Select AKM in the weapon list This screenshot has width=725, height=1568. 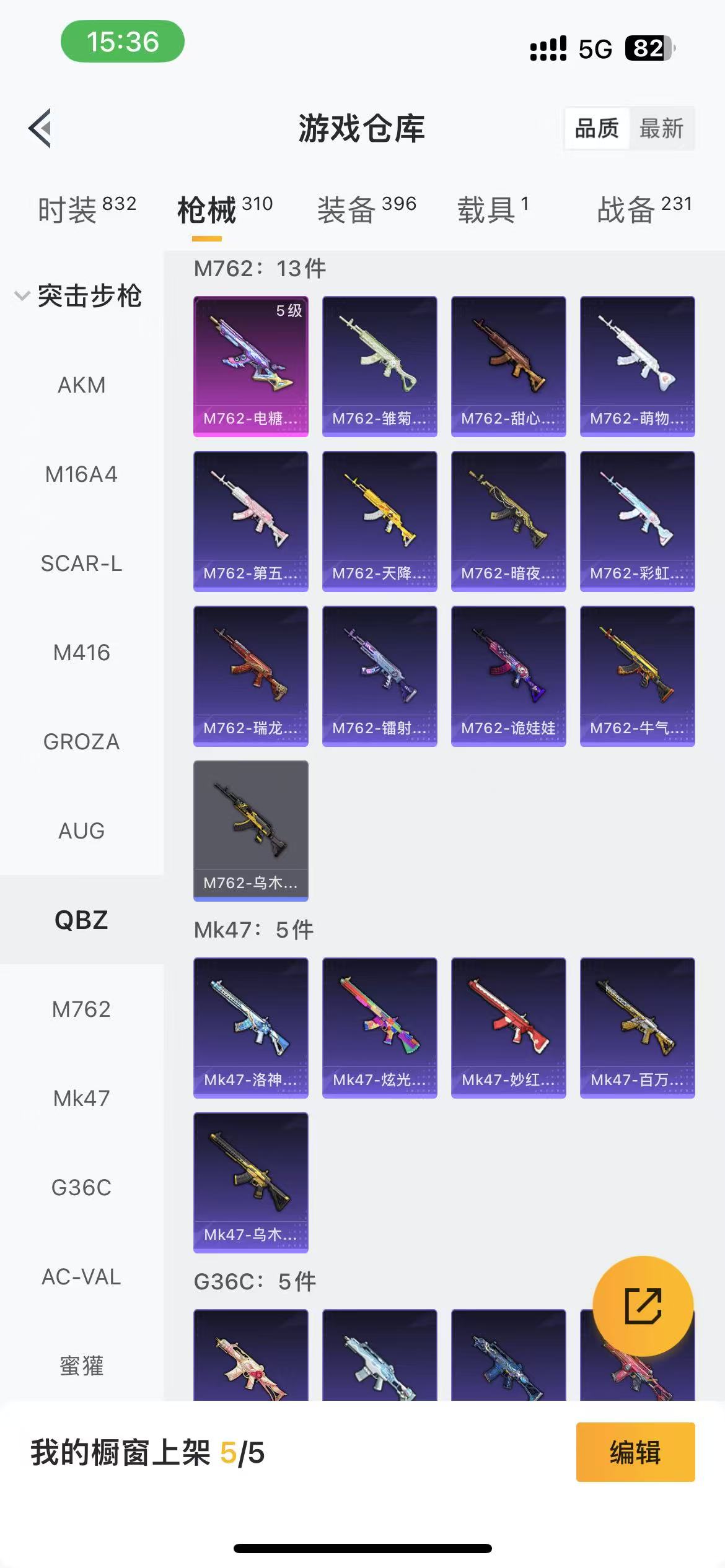click(81, 385)
